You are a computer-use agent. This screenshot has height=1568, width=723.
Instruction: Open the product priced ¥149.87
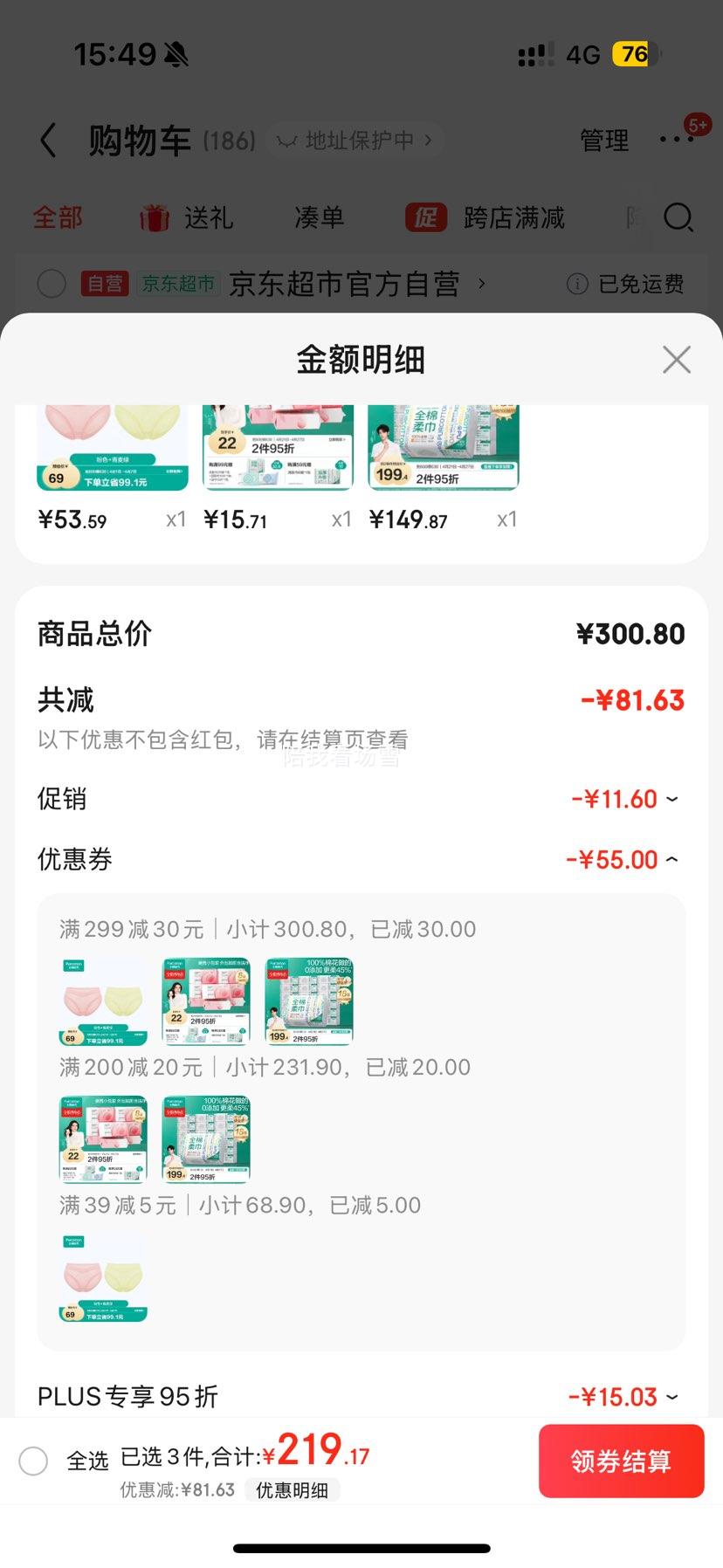pyautogui.click(x=444, y=447)
